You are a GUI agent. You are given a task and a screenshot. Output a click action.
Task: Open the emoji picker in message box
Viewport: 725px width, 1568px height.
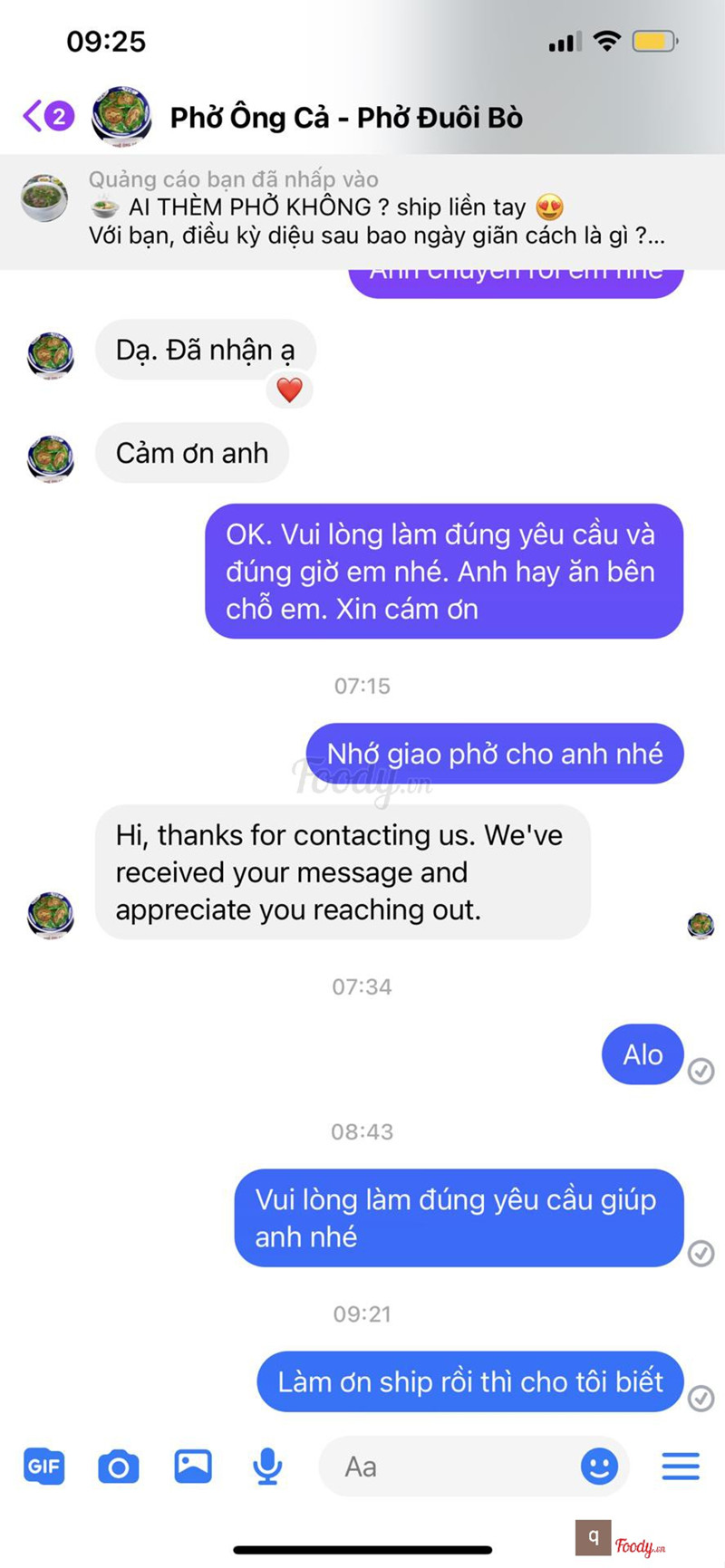(599, 1466)
